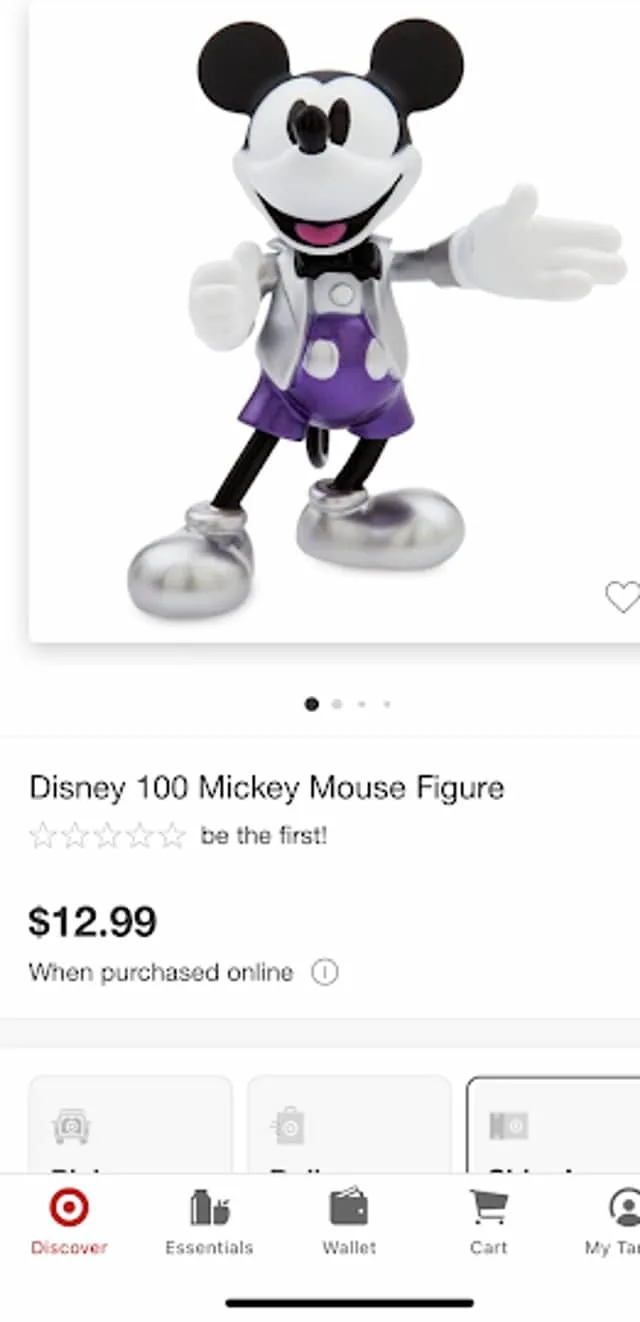Open the Wallet tab

tap(349, 1222)
